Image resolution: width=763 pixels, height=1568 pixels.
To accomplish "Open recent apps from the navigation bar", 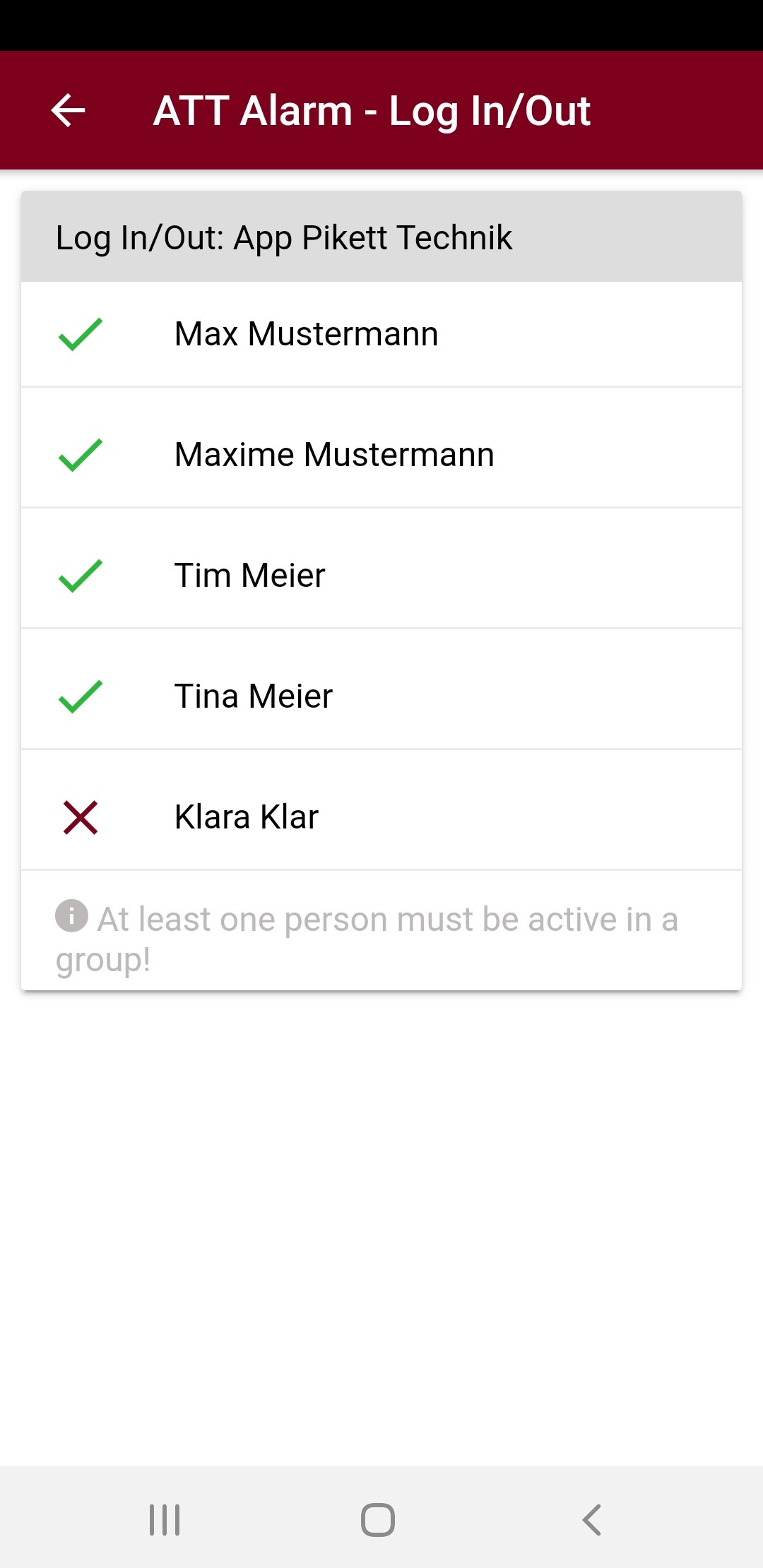I will click(x=165, y=1520).
